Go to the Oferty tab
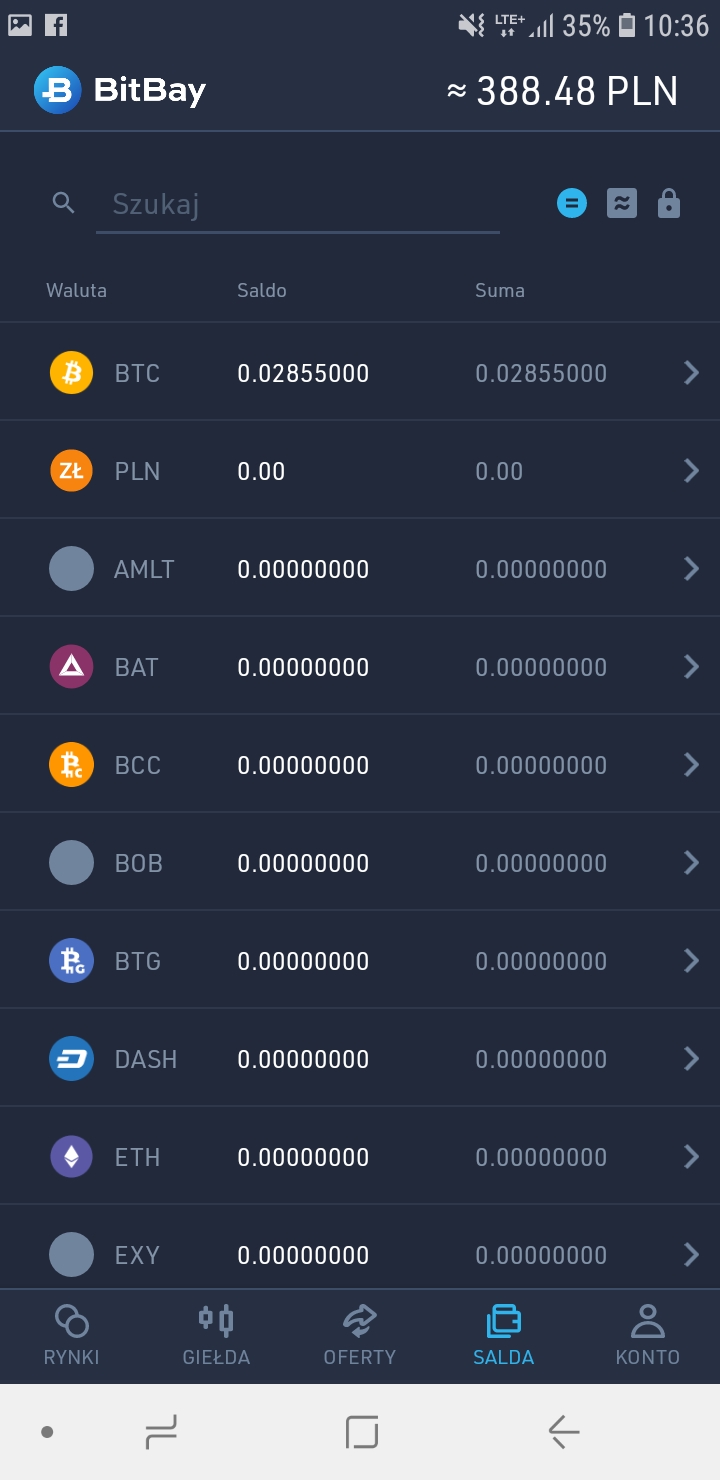The image size is (720, 1480). 360,1336
